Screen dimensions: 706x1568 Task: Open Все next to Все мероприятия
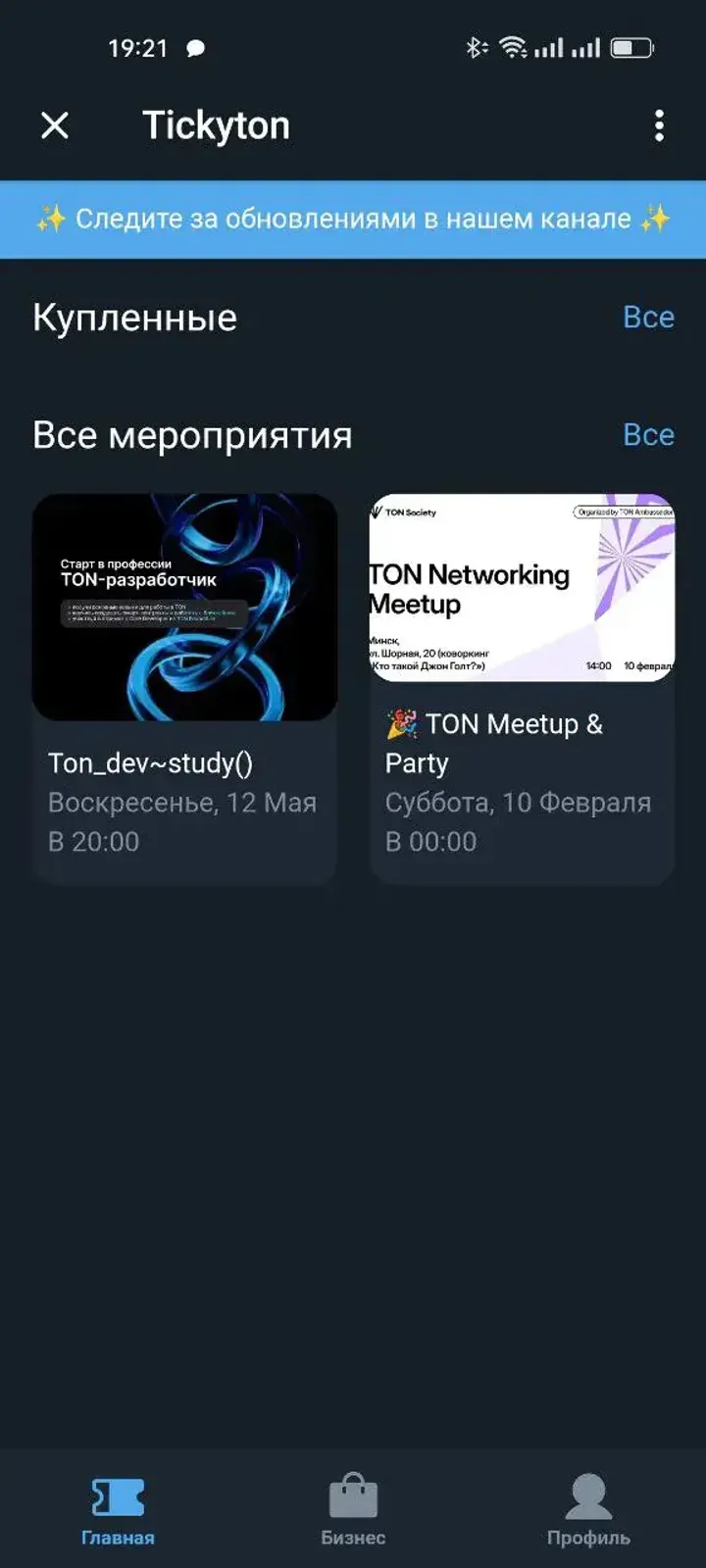[x=649, y=435]
